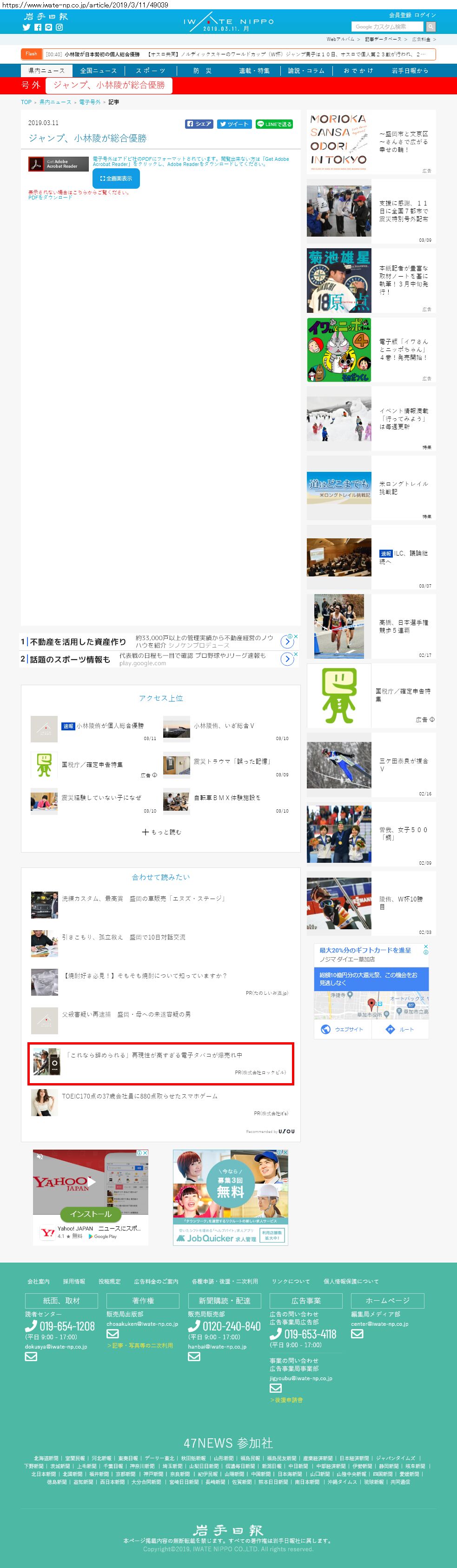This screenshot has height=1568, width=457.
Task: Tap the search magnifier button
Action: [431, 27]
